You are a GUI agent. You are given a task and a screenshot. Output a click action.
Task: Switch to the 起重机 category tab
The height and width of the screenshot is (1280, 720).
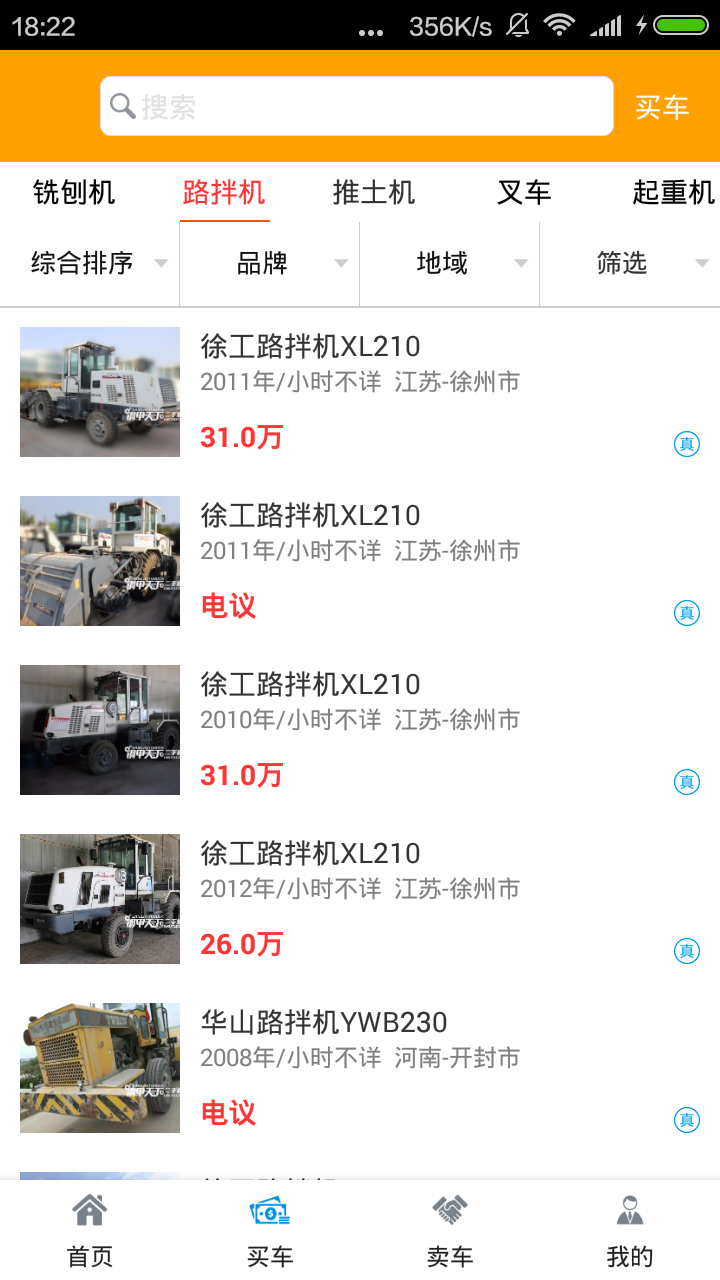pyautogui.click(x=672, y=192)
